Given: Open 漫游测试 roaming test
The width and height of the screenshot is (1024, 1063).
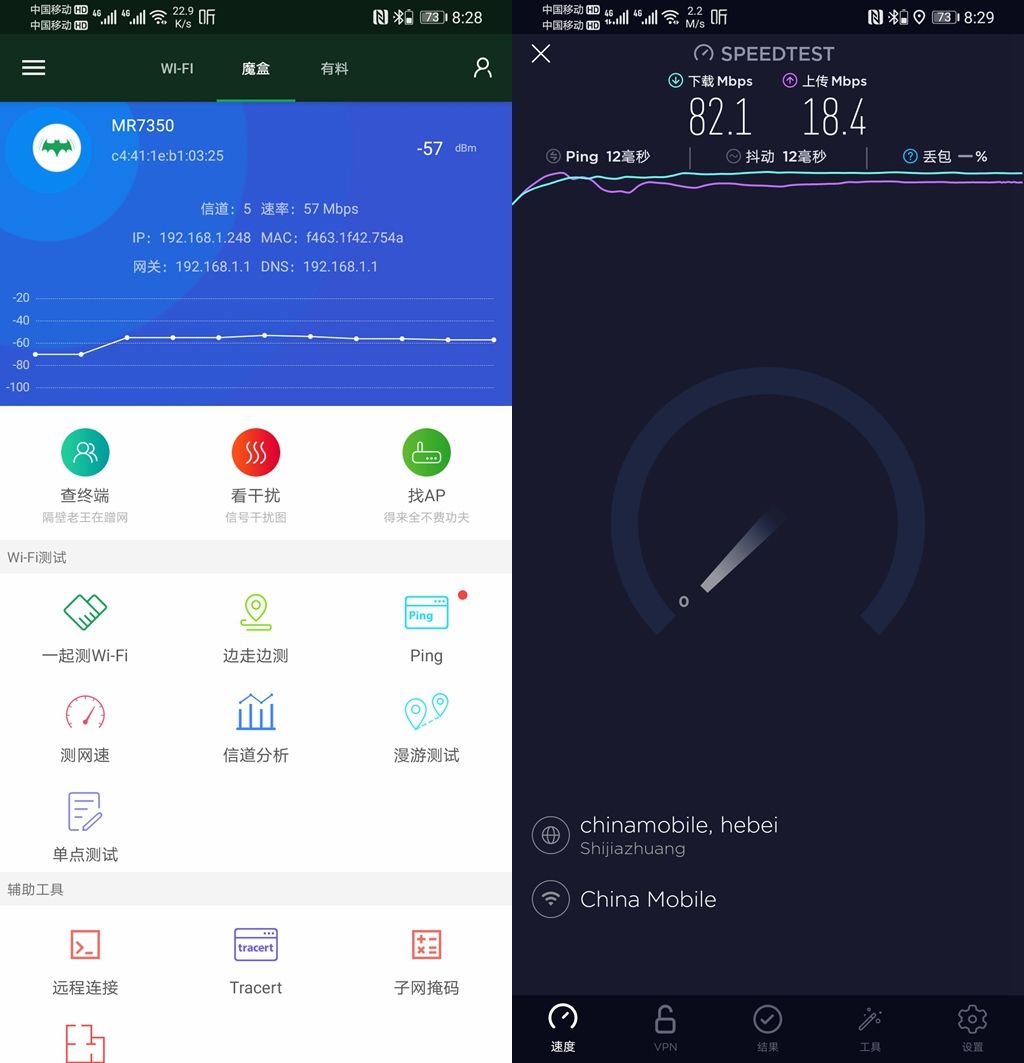Looking at the screenshot, I should [426, 727].
